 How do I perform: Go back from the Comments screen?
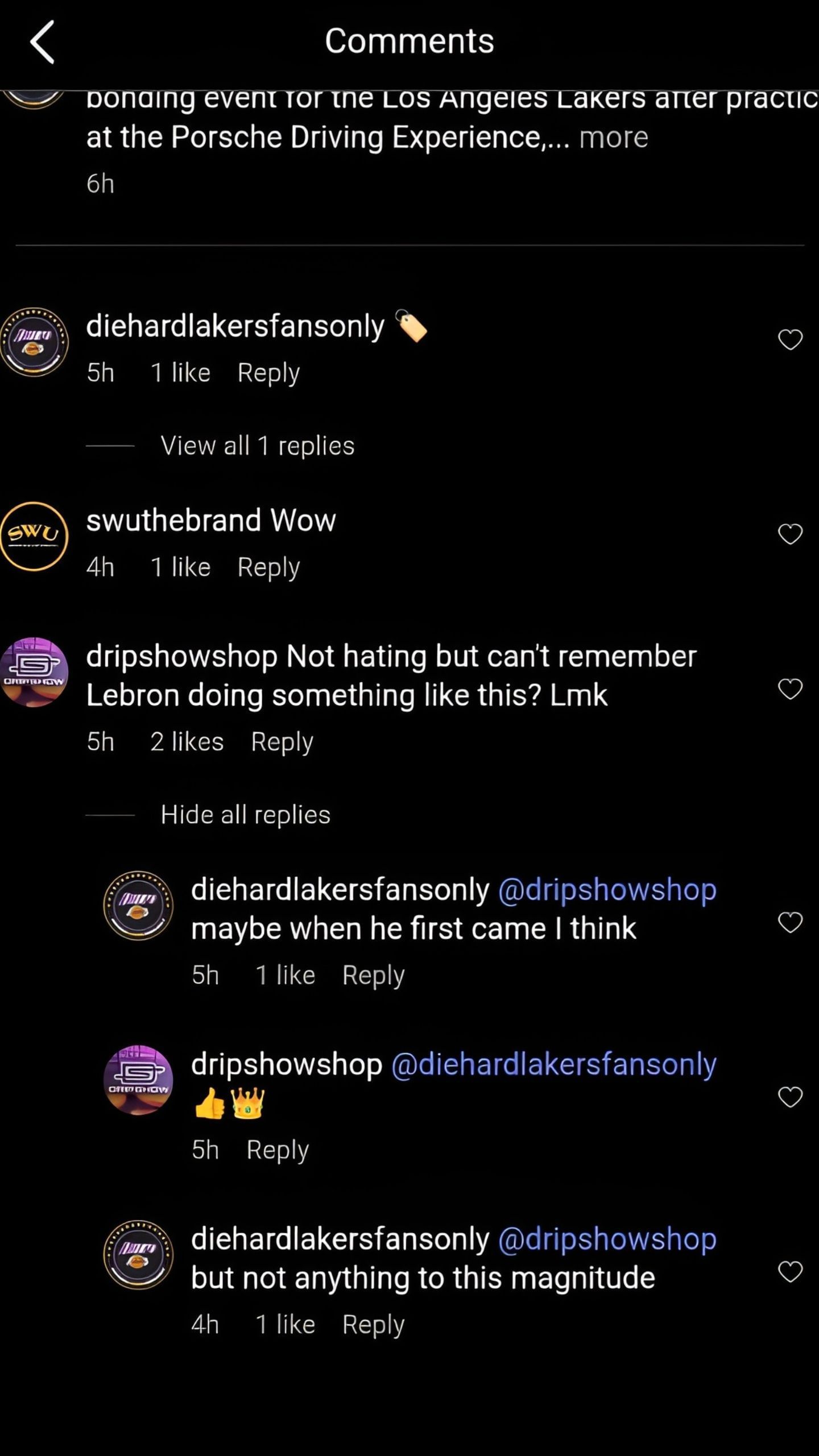pyautogui.click(x=43, y=42)
